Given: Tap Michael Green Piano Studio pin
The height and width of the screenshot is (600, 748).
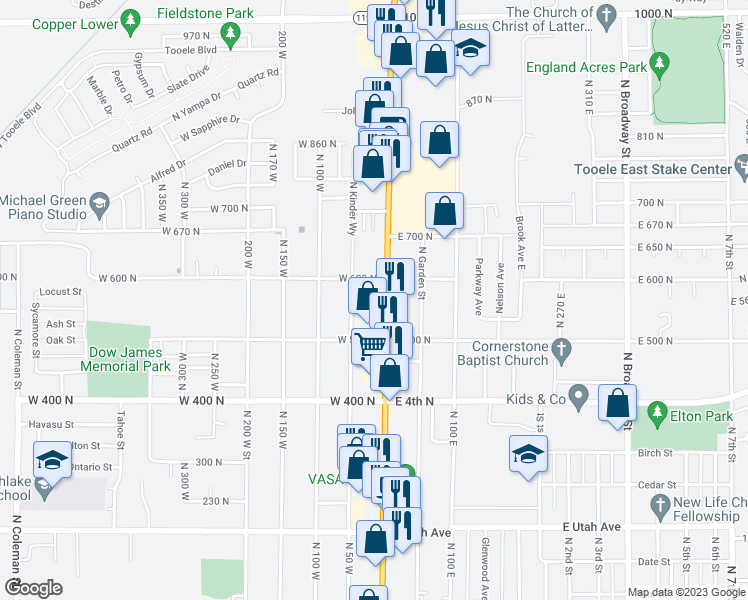Looking at the screenshot, I should tap(100, 205).
